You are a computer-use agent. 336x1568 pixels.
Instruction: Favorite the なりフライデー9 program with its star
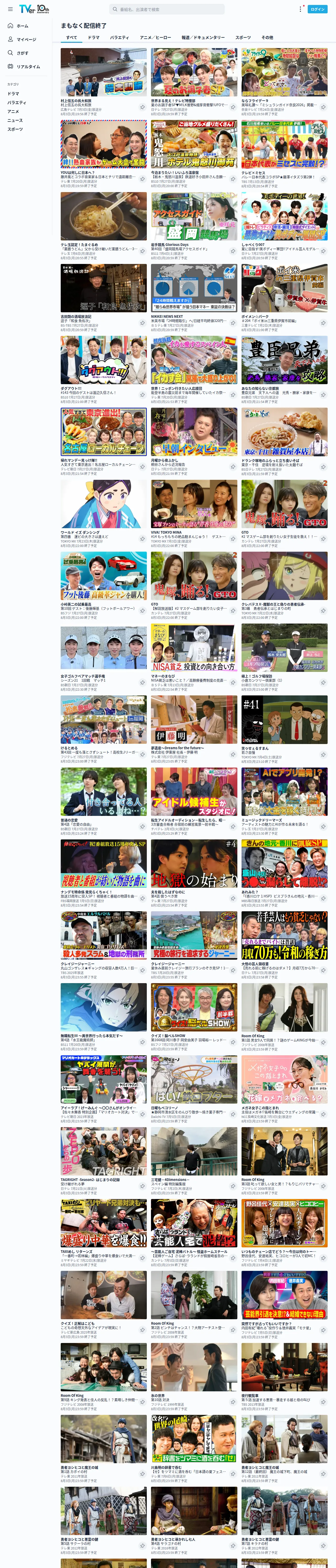point(323,107)
